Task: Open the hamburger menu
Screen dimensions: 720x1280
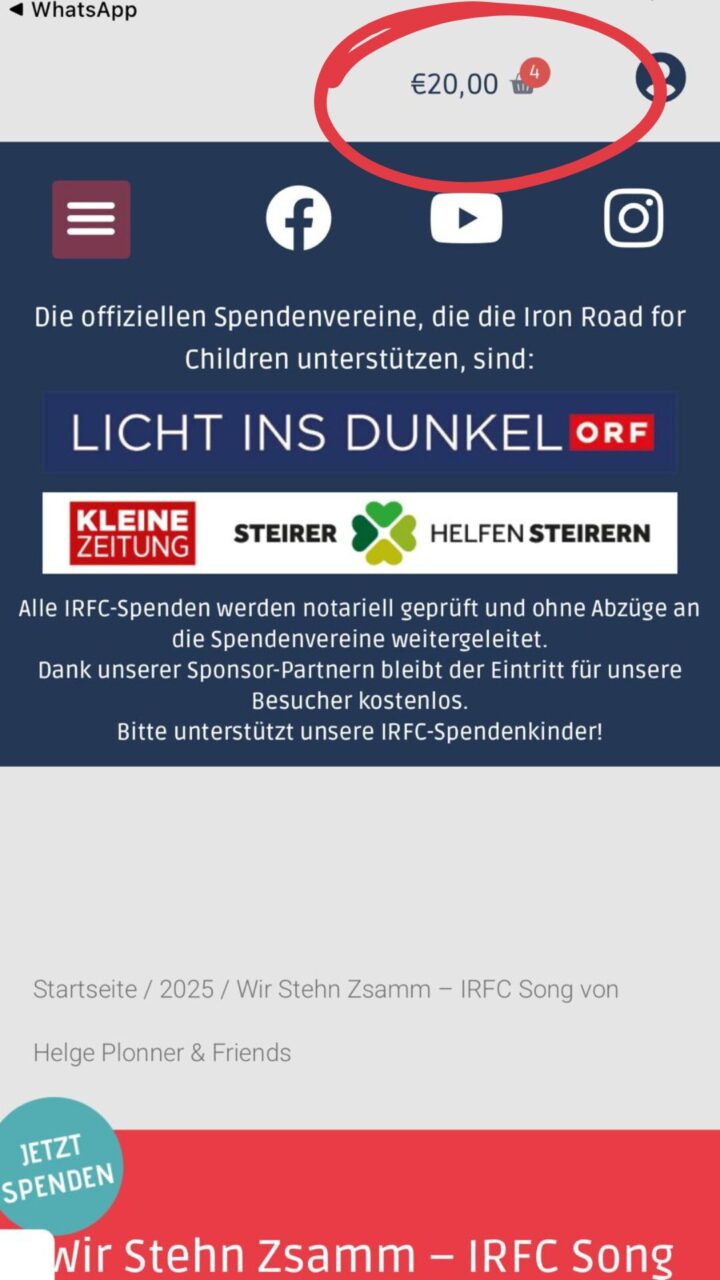Action: (91, 219)
